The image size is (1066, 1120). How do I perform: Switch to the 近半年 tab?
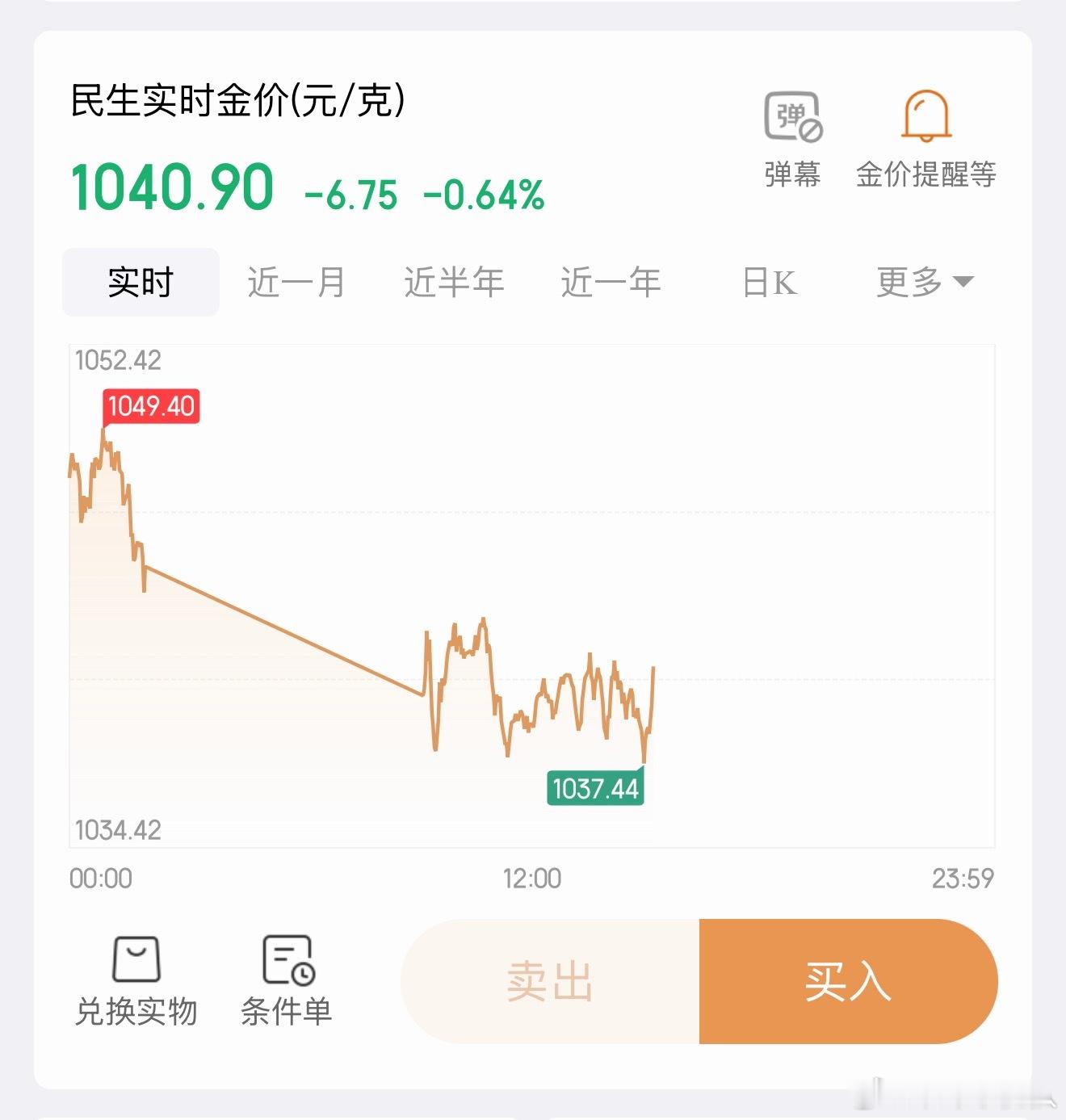coord(455,282)
